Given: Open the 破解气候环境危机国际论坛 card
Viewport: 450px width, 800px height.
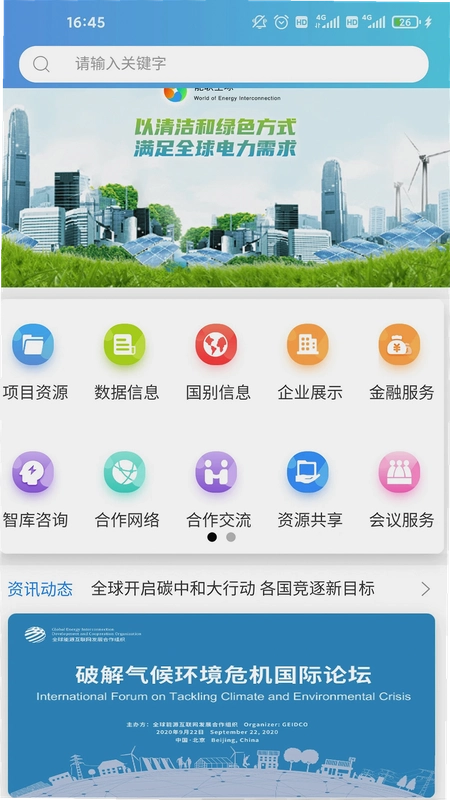Looking at the screenshot, I should click(221, 705).
